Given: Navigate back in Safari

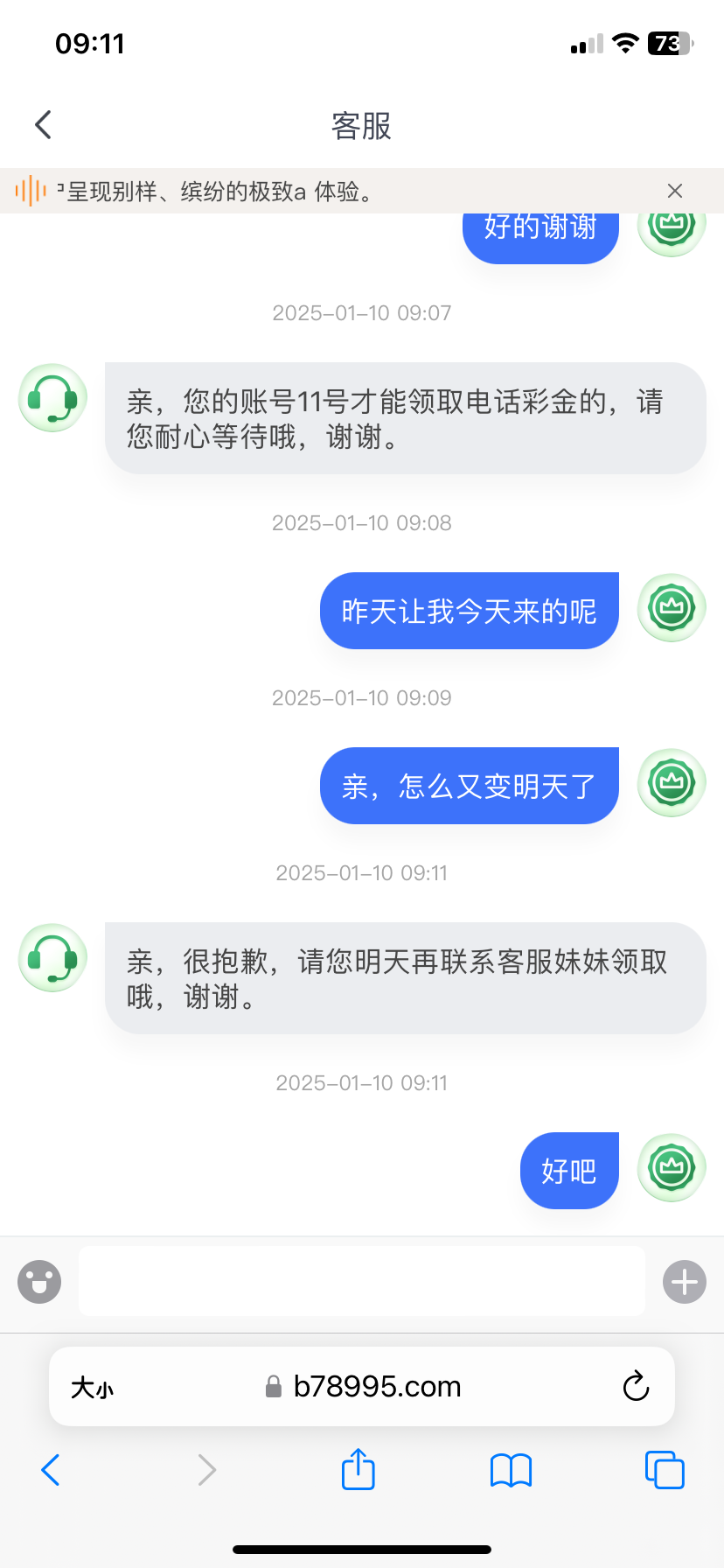Looking at the screenshot, I should [x=51, y=1470].
